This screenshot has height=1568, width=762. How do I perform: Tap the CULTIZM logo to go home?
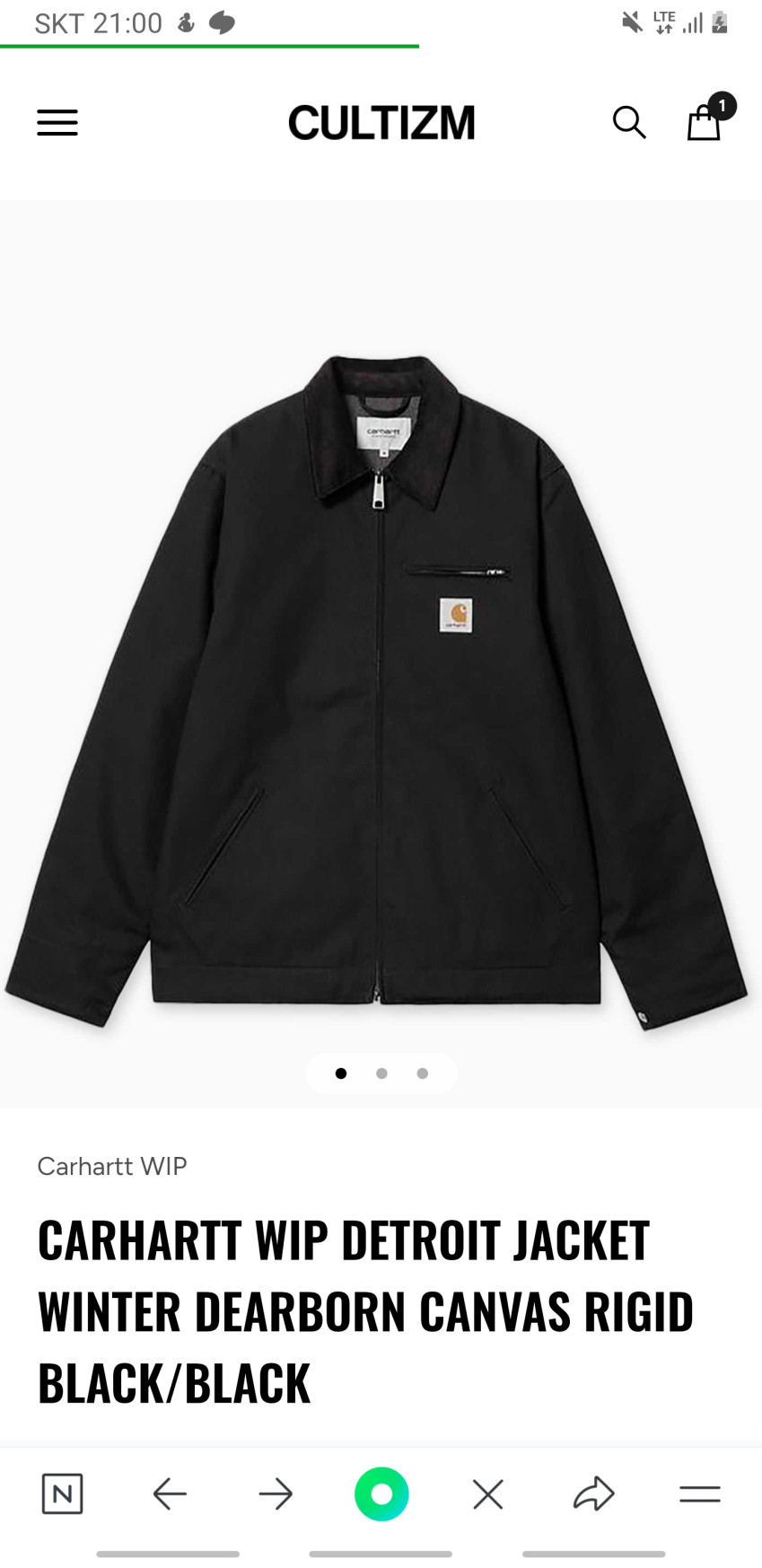coord(381,123)
